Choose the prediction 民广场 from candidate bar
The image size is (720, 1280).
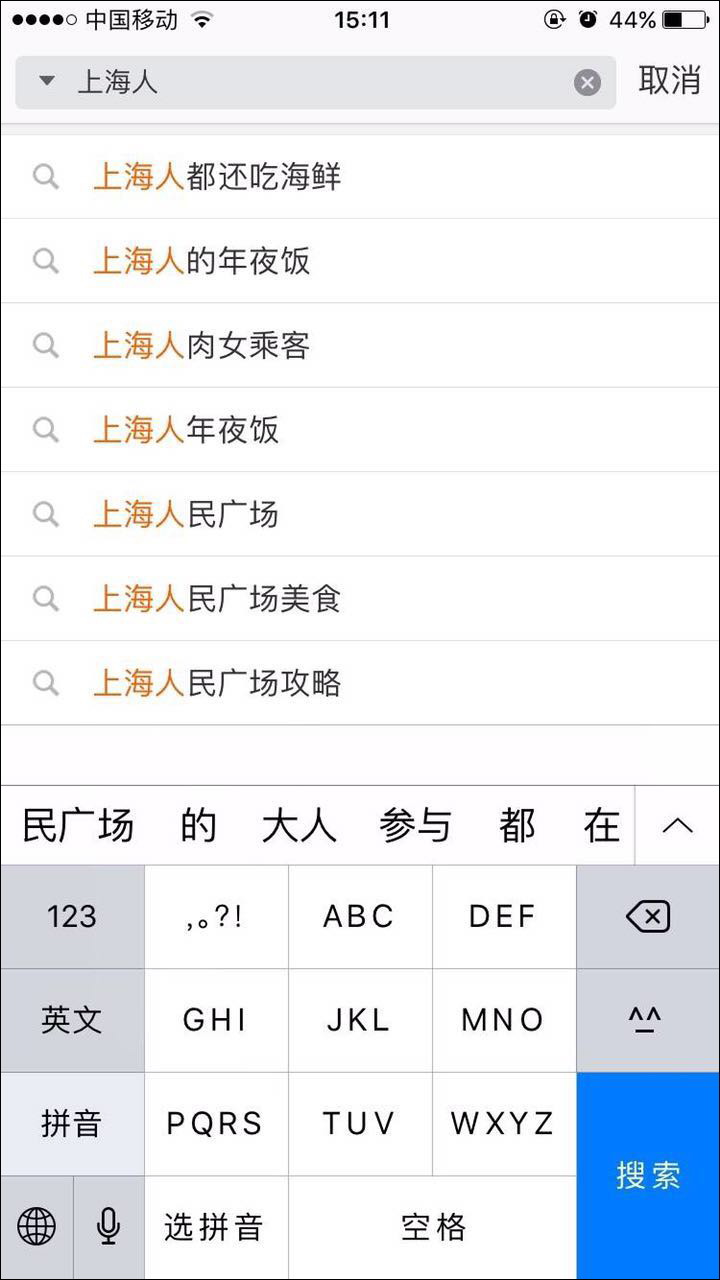(x=78, y=826)
